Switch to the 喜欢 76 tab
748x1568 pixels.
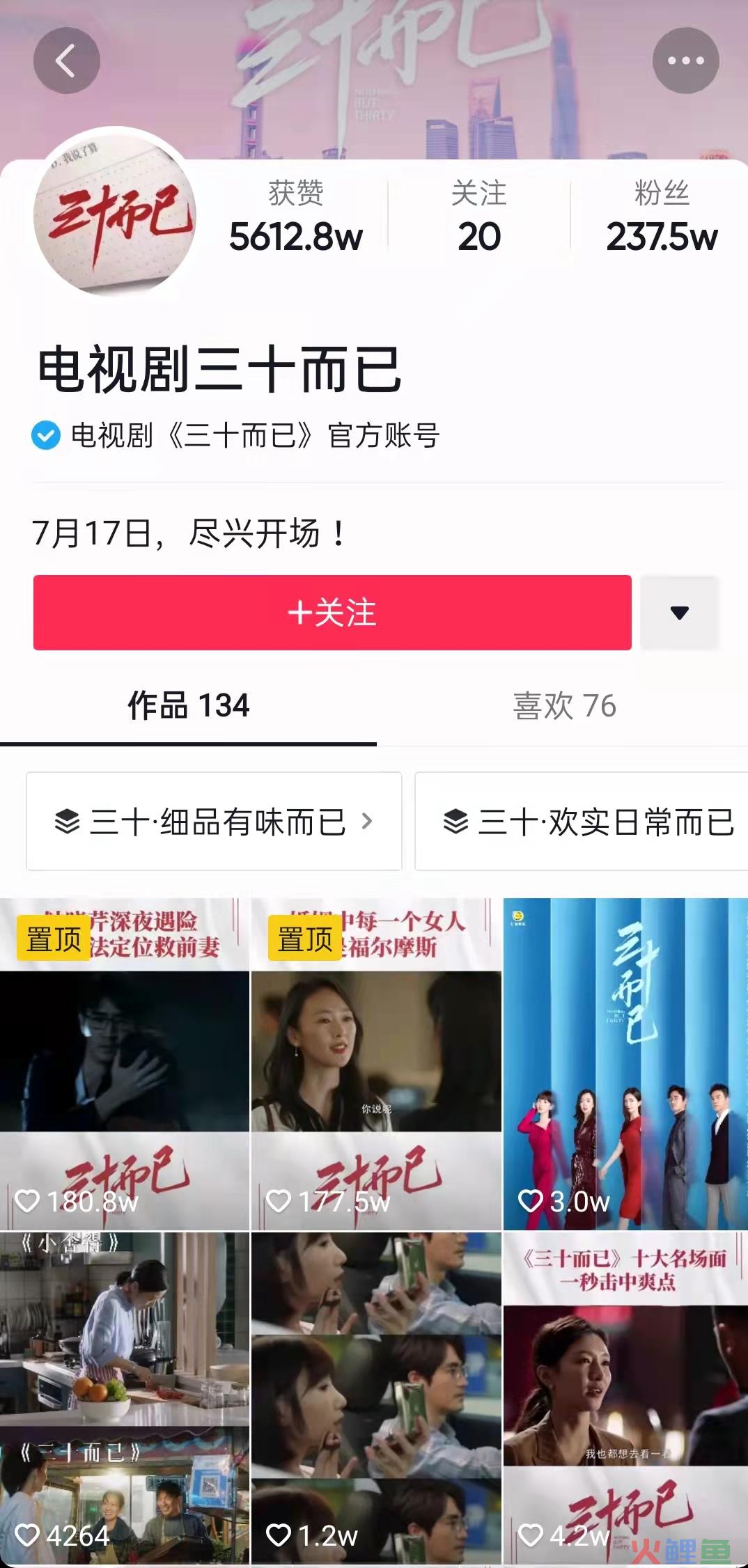coord(564,706)
